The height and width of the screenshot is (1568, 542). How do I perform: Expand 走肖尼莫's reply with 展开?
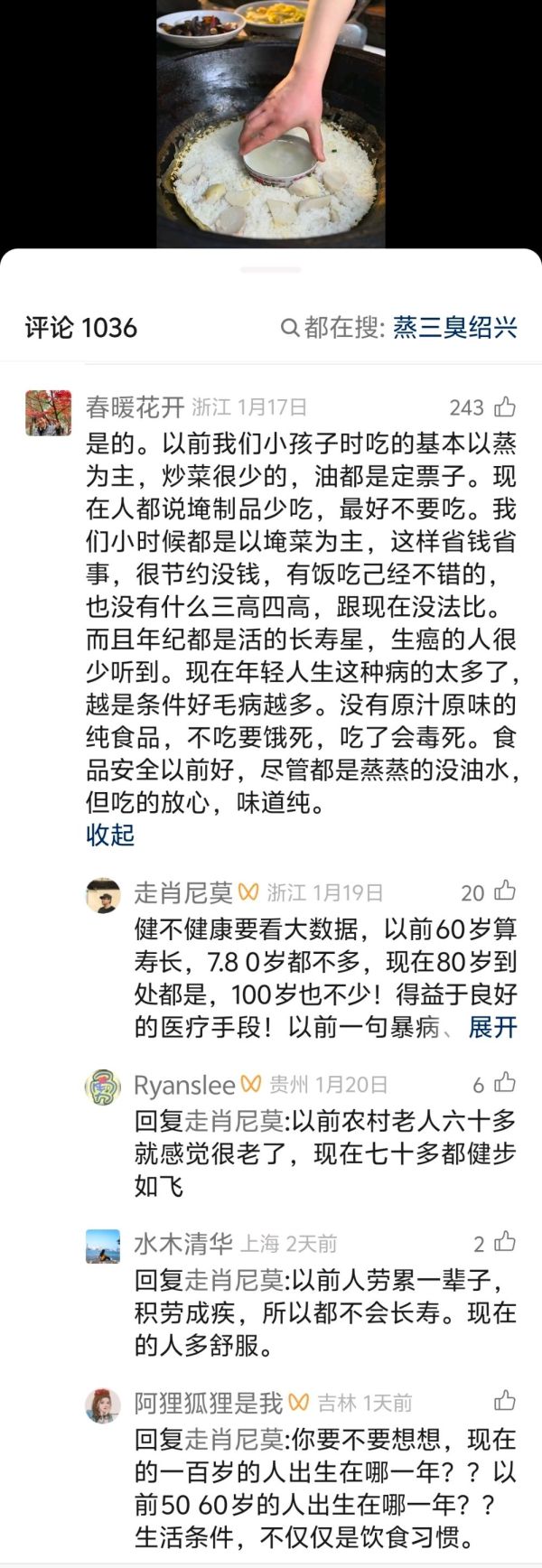coord(492,1027)
